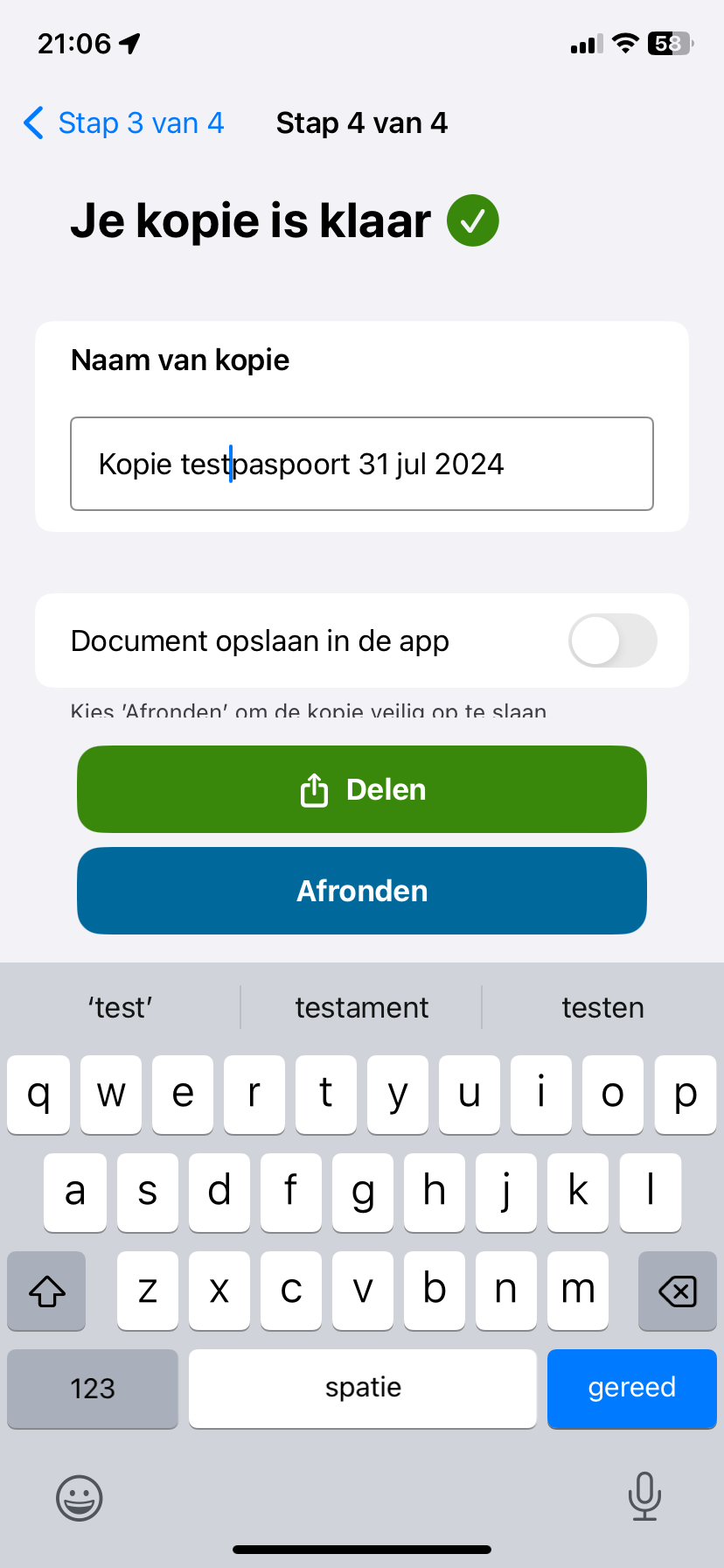Go back to Stap 3 van 4
The image size is (724, 1568).
tap(123, 123)
